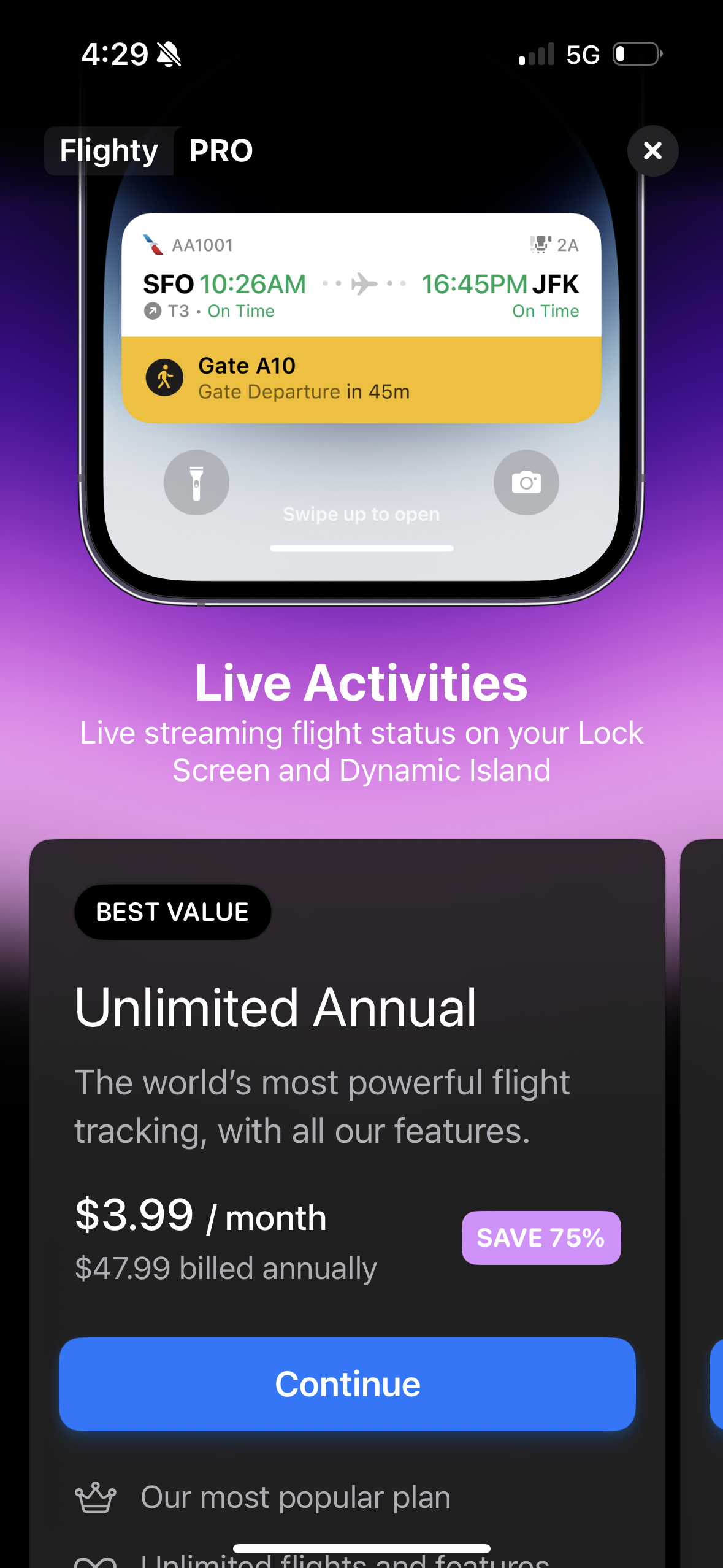Tap the Flighty label

[x=109, y=151]
